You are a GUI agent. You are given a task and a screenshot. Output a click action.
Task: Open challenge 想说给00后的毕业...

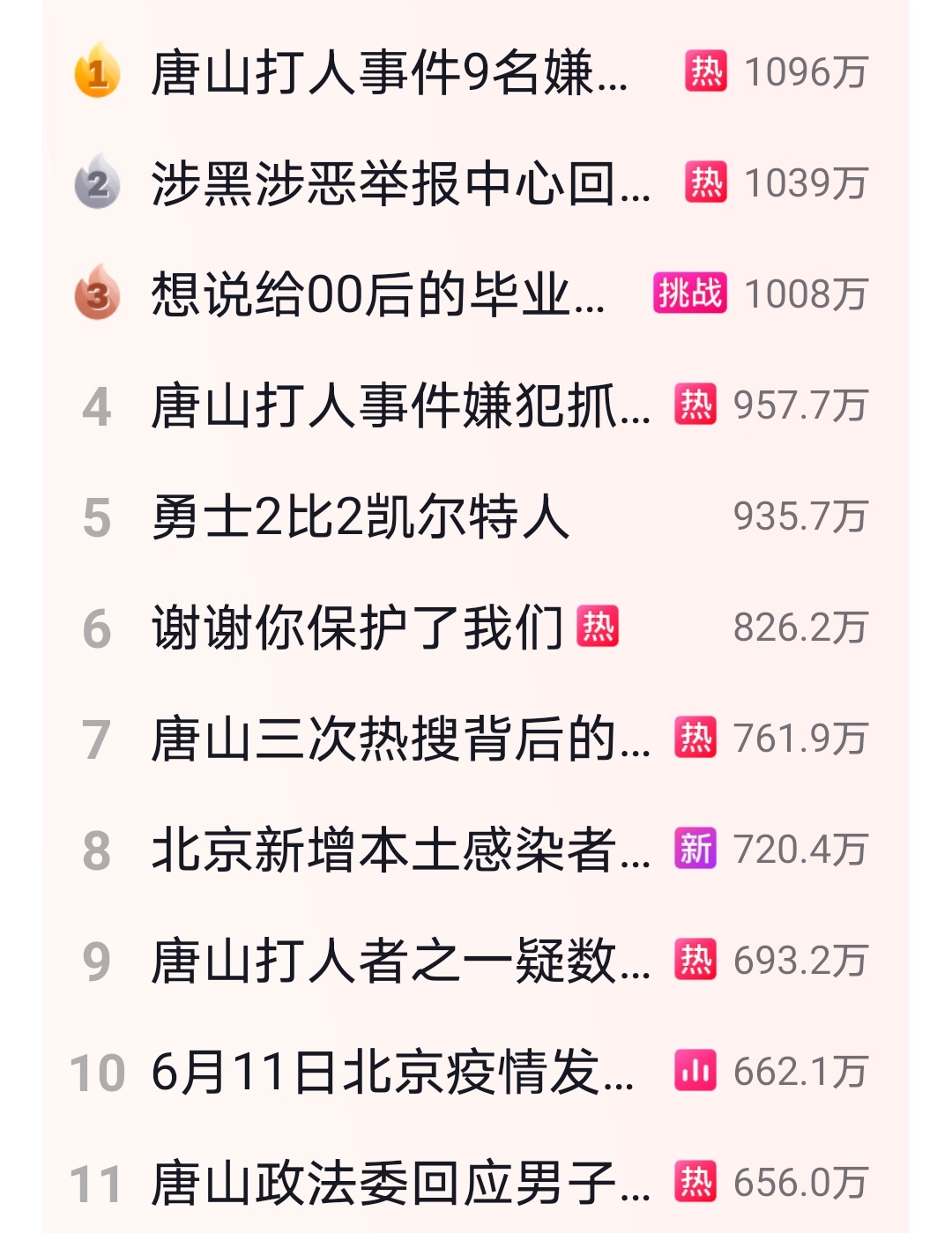click(377, 294)
